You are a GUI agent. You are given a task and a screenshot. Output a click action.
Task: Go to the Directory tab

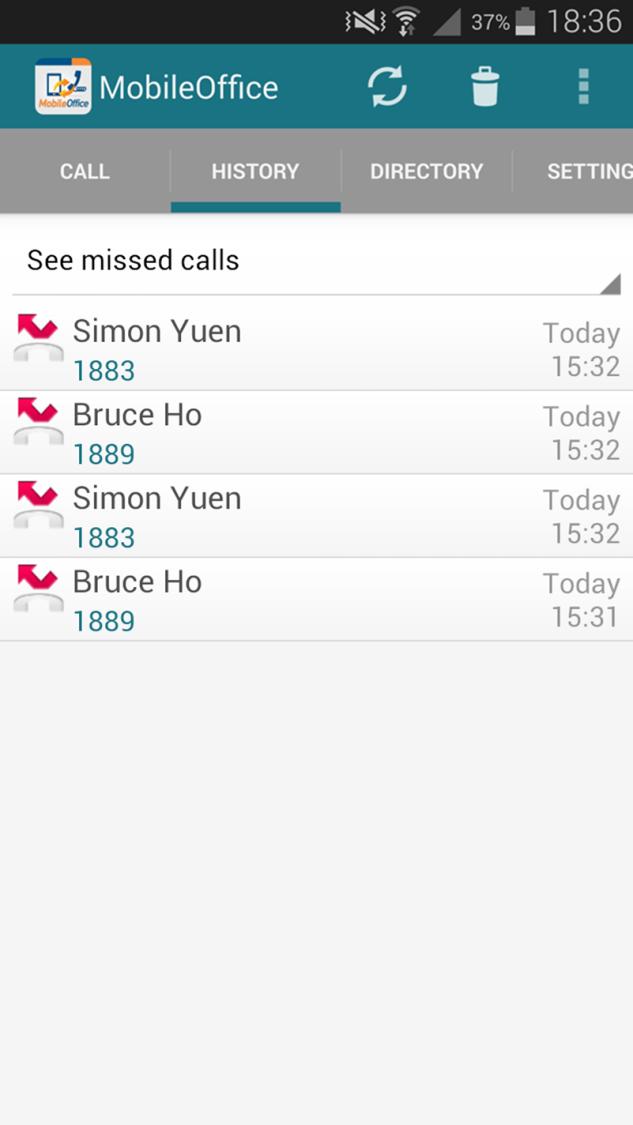point(426,171)
